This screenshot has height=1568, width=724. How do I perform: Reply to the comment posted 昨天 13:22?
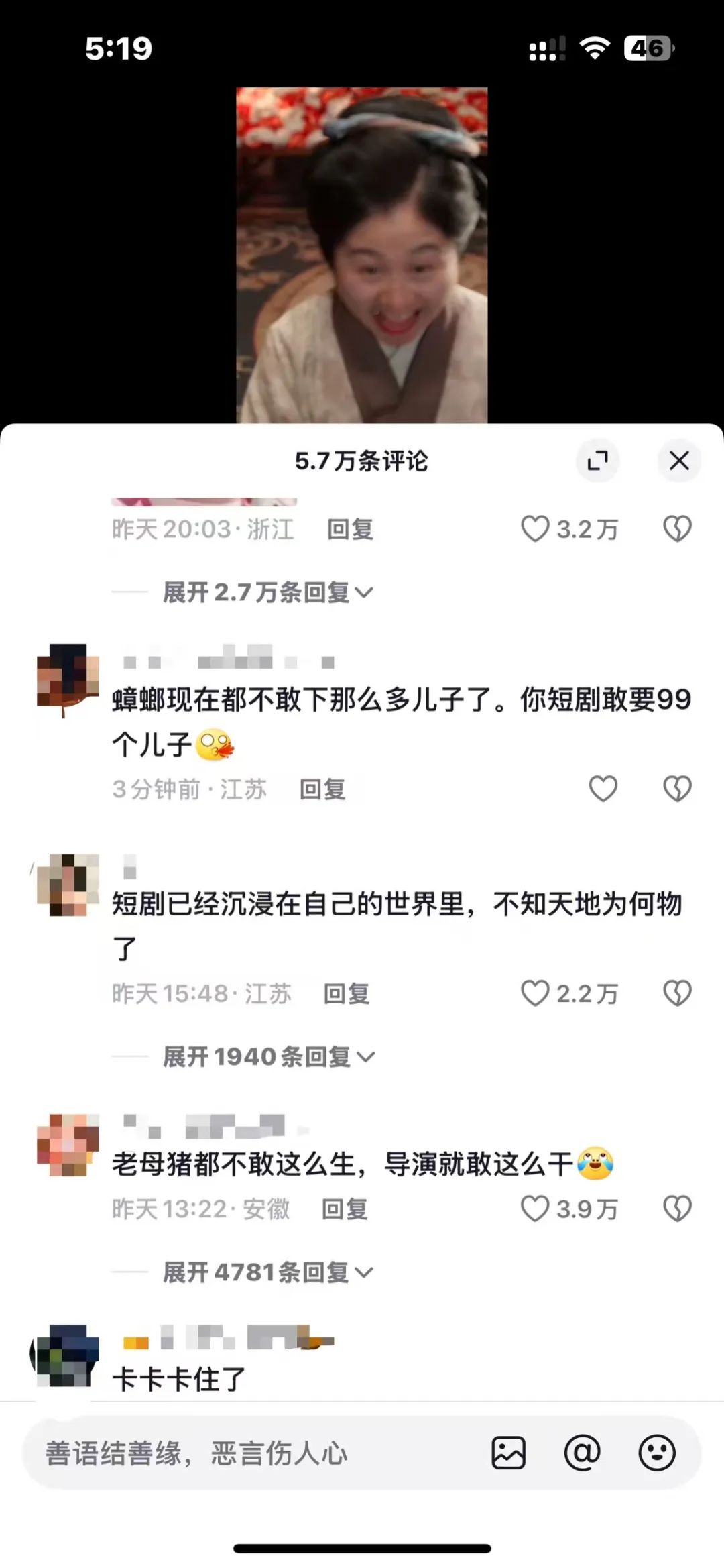click(x=345, y=1209)
